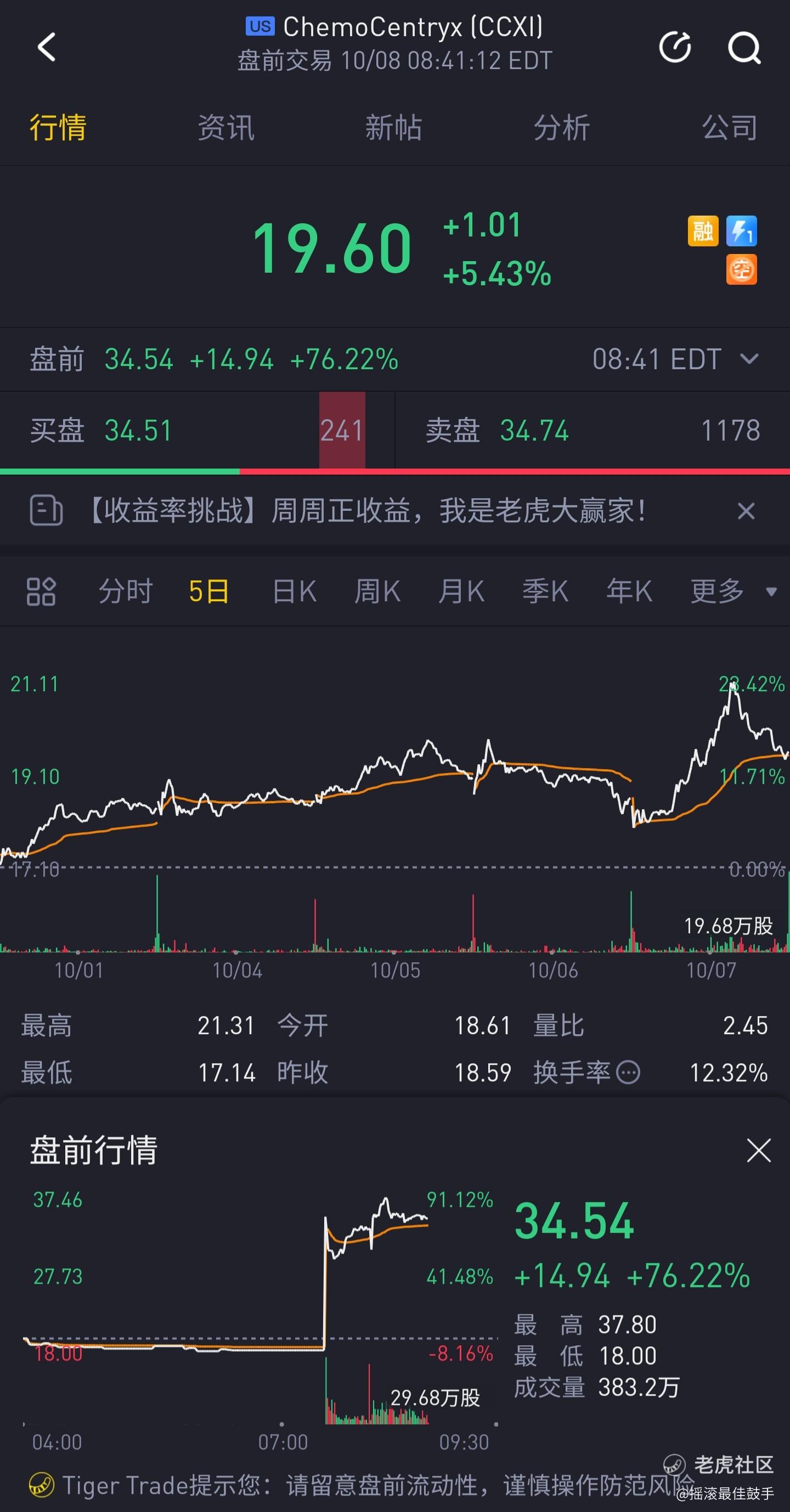This screenshot has height=1512, width=790.
Task: Select the 周K chart
Action: [x=377, y=591]
